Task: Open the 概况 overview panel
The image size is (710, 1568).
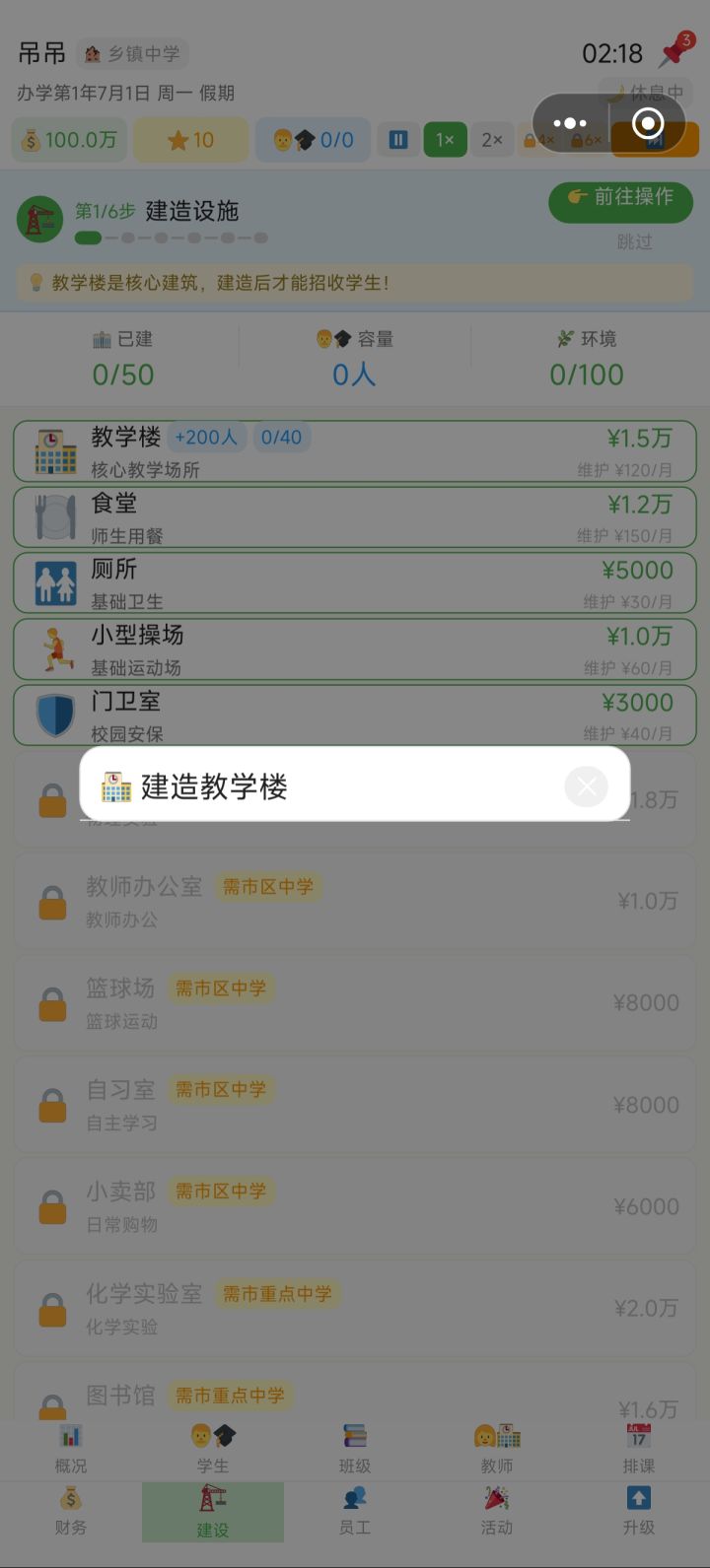Action: point(70,1447)
